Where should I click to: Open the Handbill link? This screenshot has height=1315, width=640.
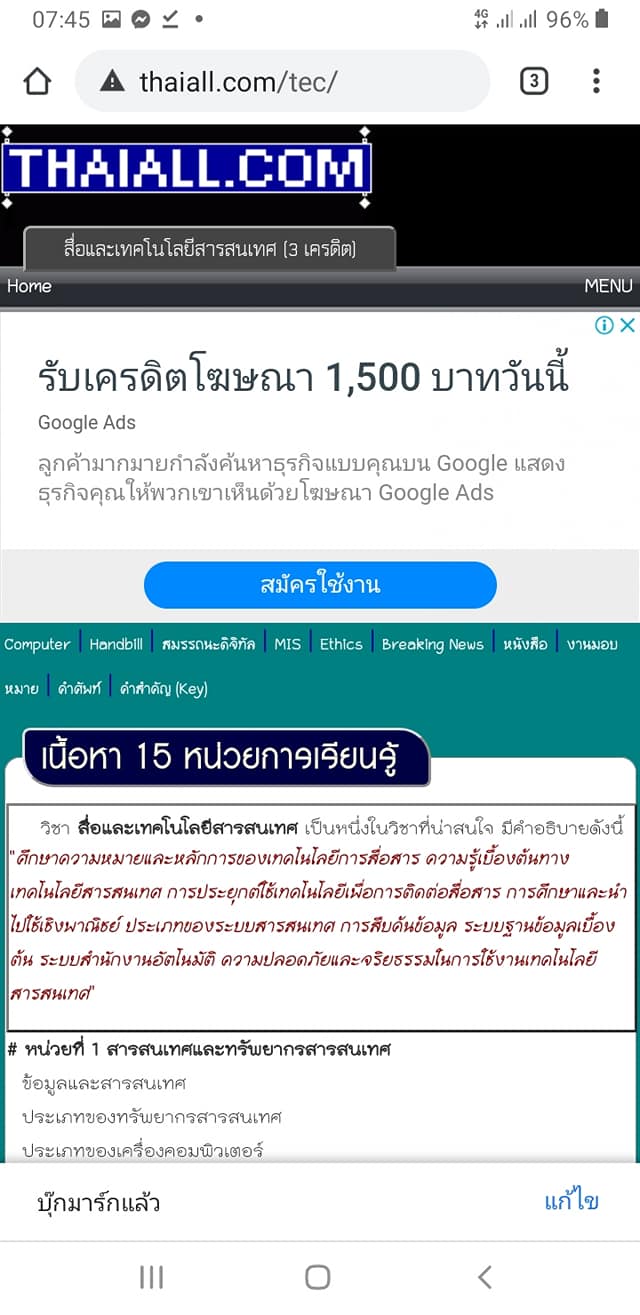point(116,645)
